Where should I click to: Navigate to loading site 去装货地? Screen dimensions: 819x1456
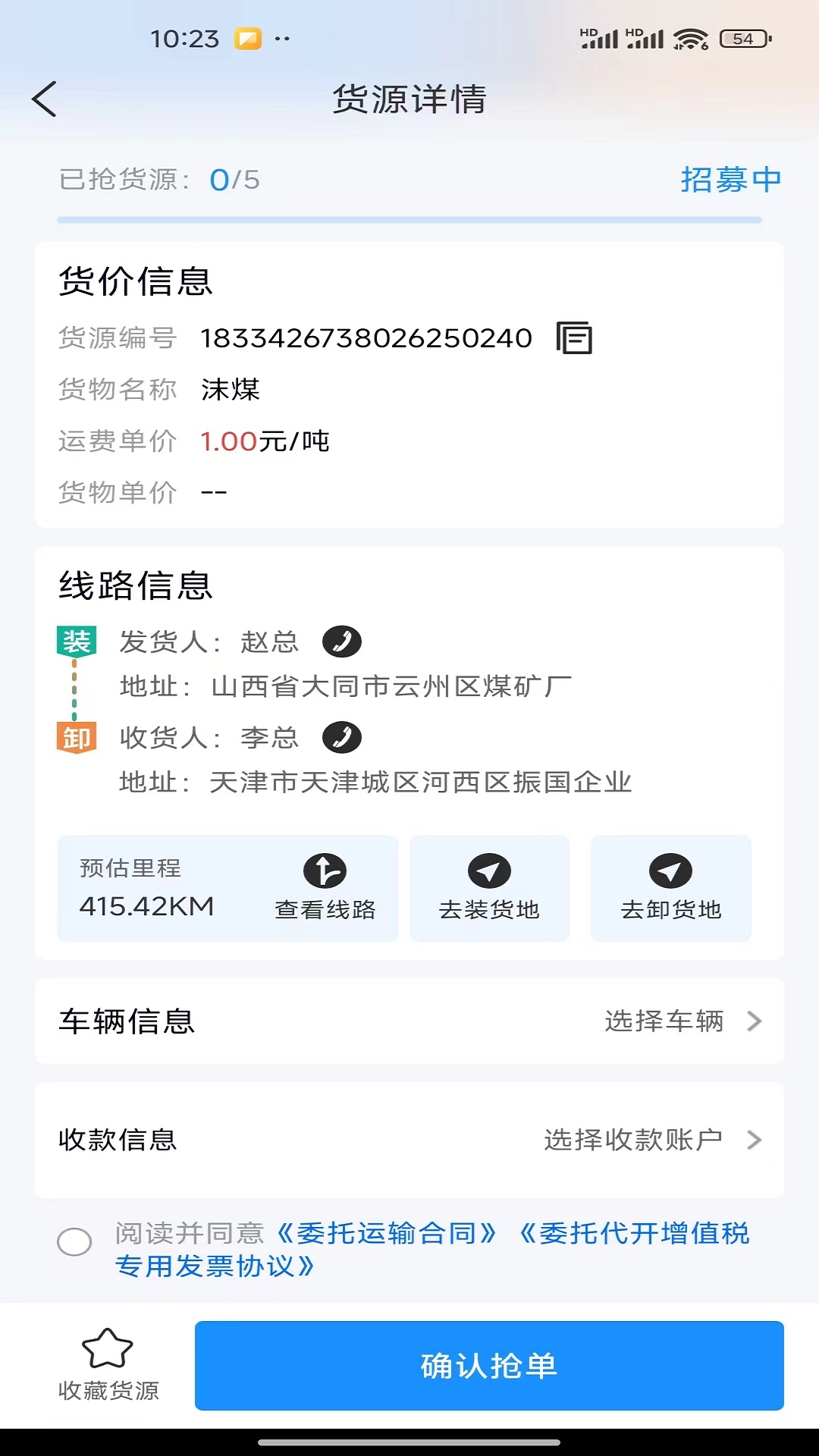coord(489,888)
